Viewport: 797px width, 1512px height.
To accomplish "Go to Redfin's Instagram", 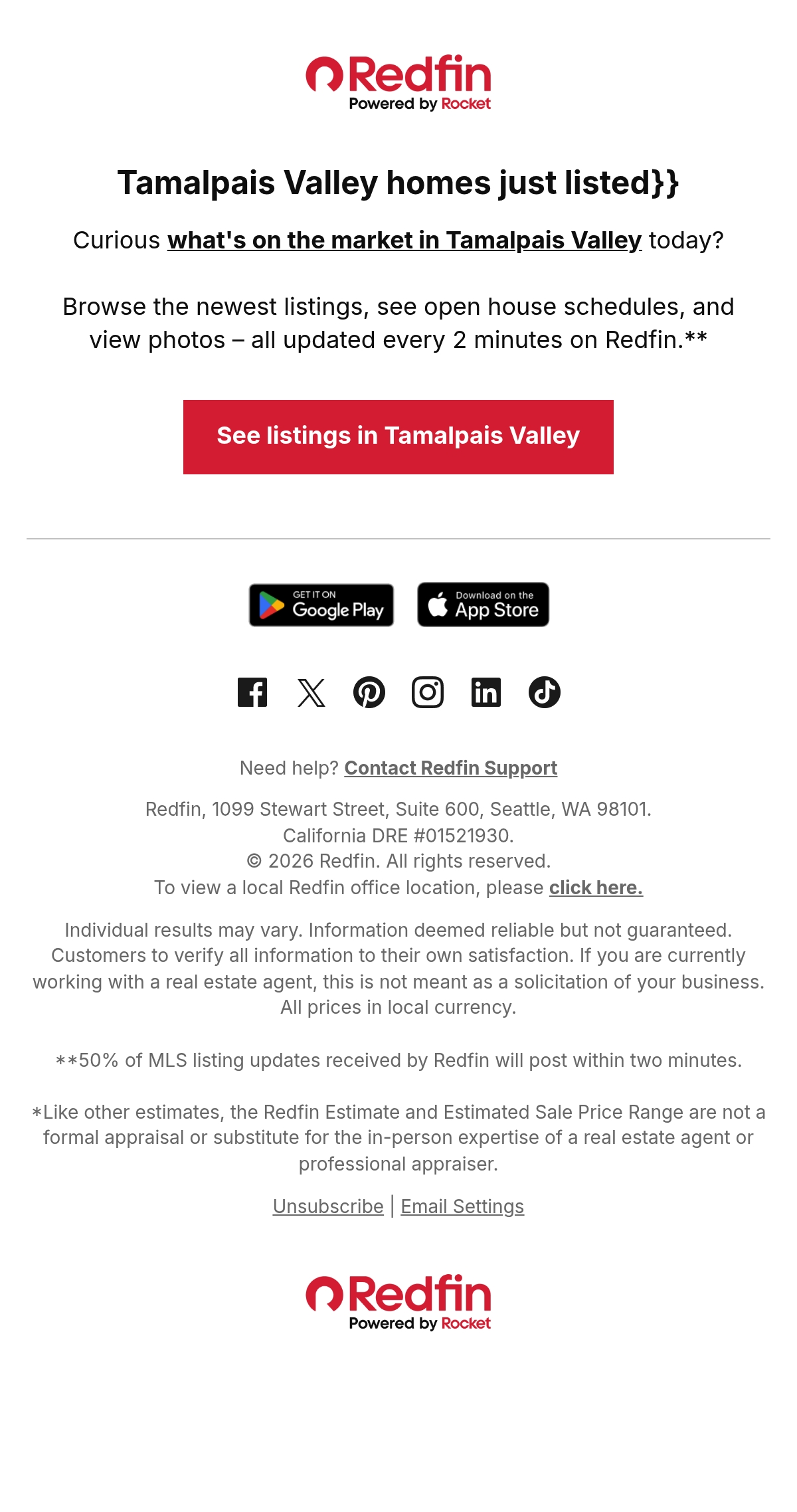I will point(428,692).
